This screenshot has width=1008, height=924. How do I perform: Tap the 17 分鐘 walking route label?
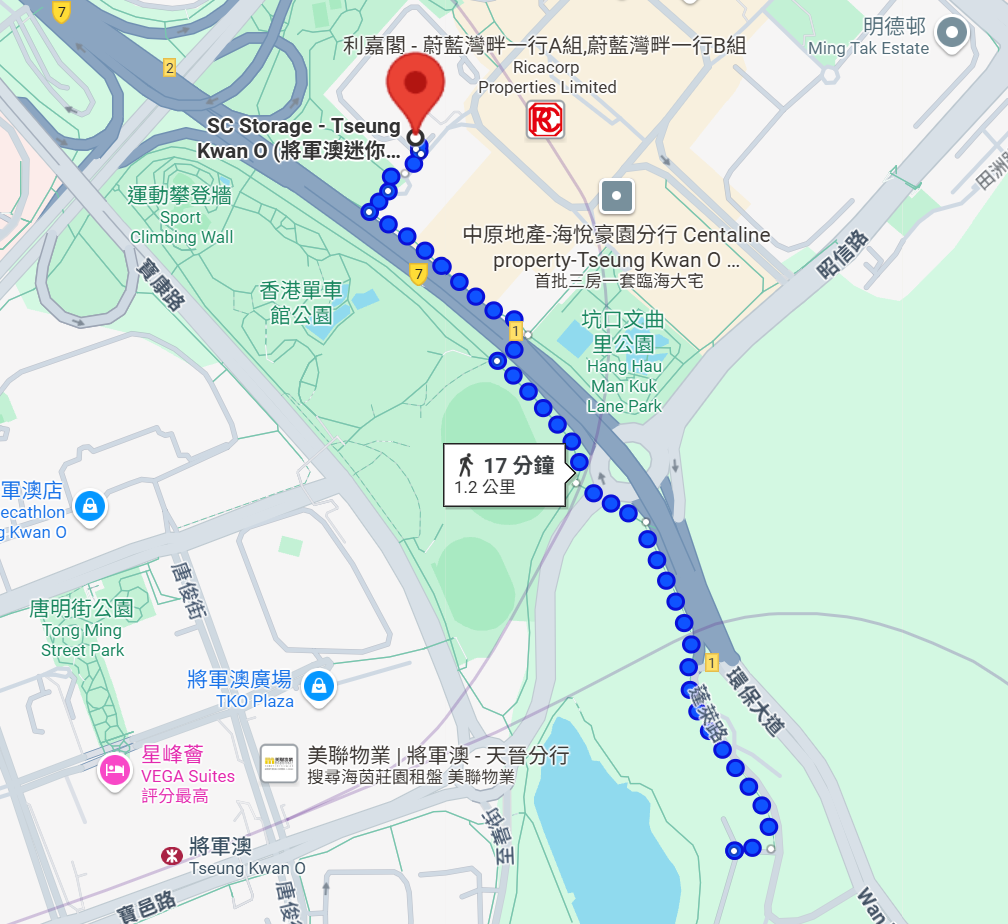click(x=505, y=475)
